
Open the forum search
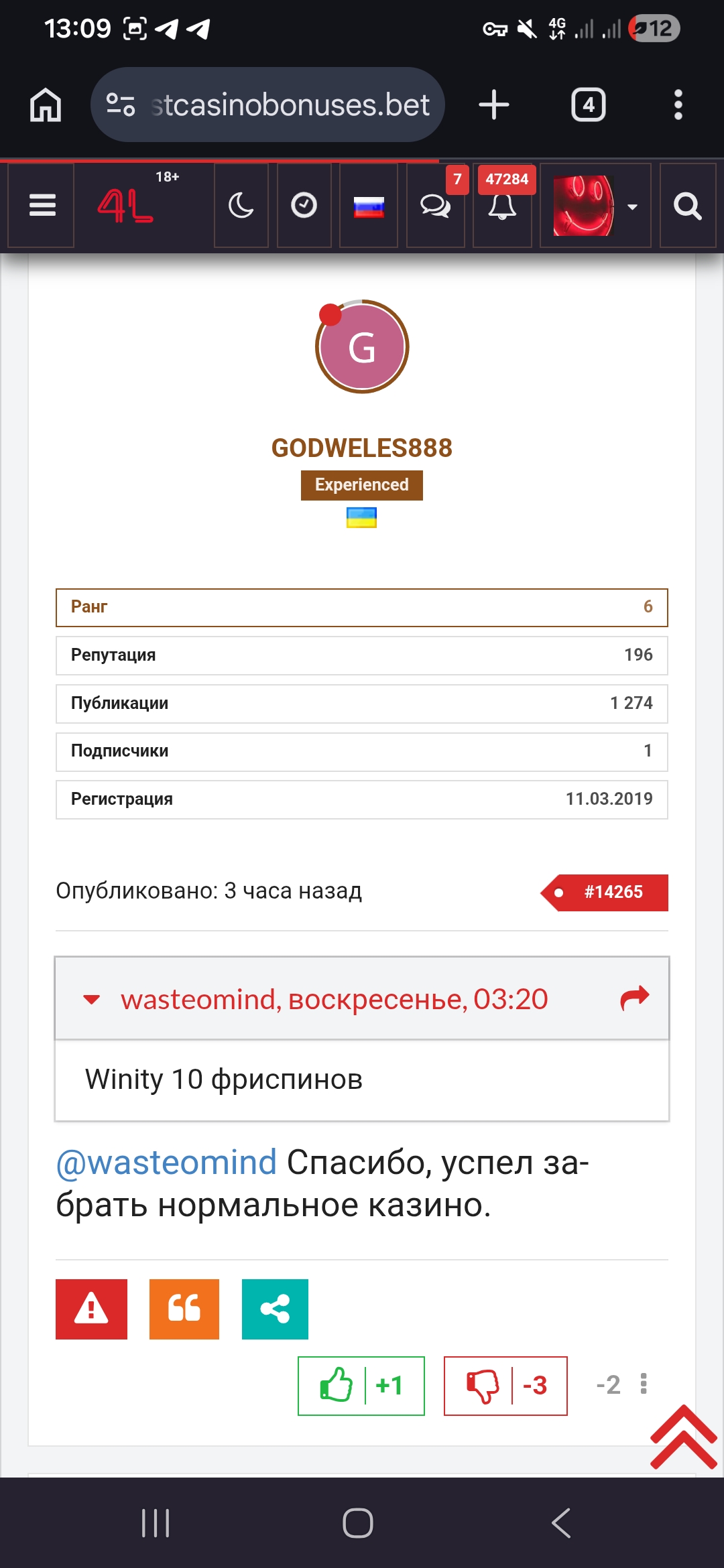[687, 206]
